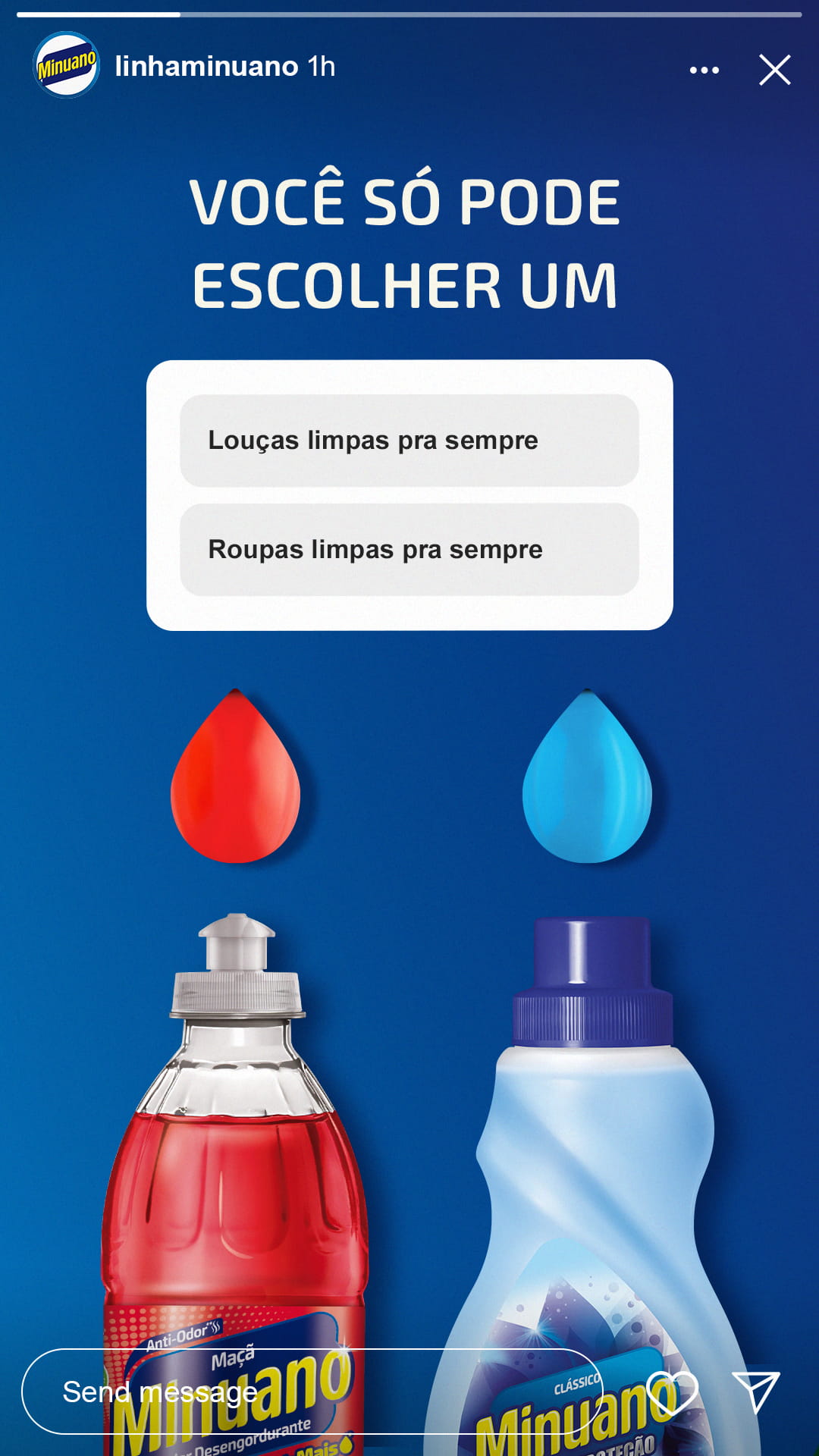The image size is (819, 1456).
Task: Share the story via paper plane
Action: point(756,1391)
